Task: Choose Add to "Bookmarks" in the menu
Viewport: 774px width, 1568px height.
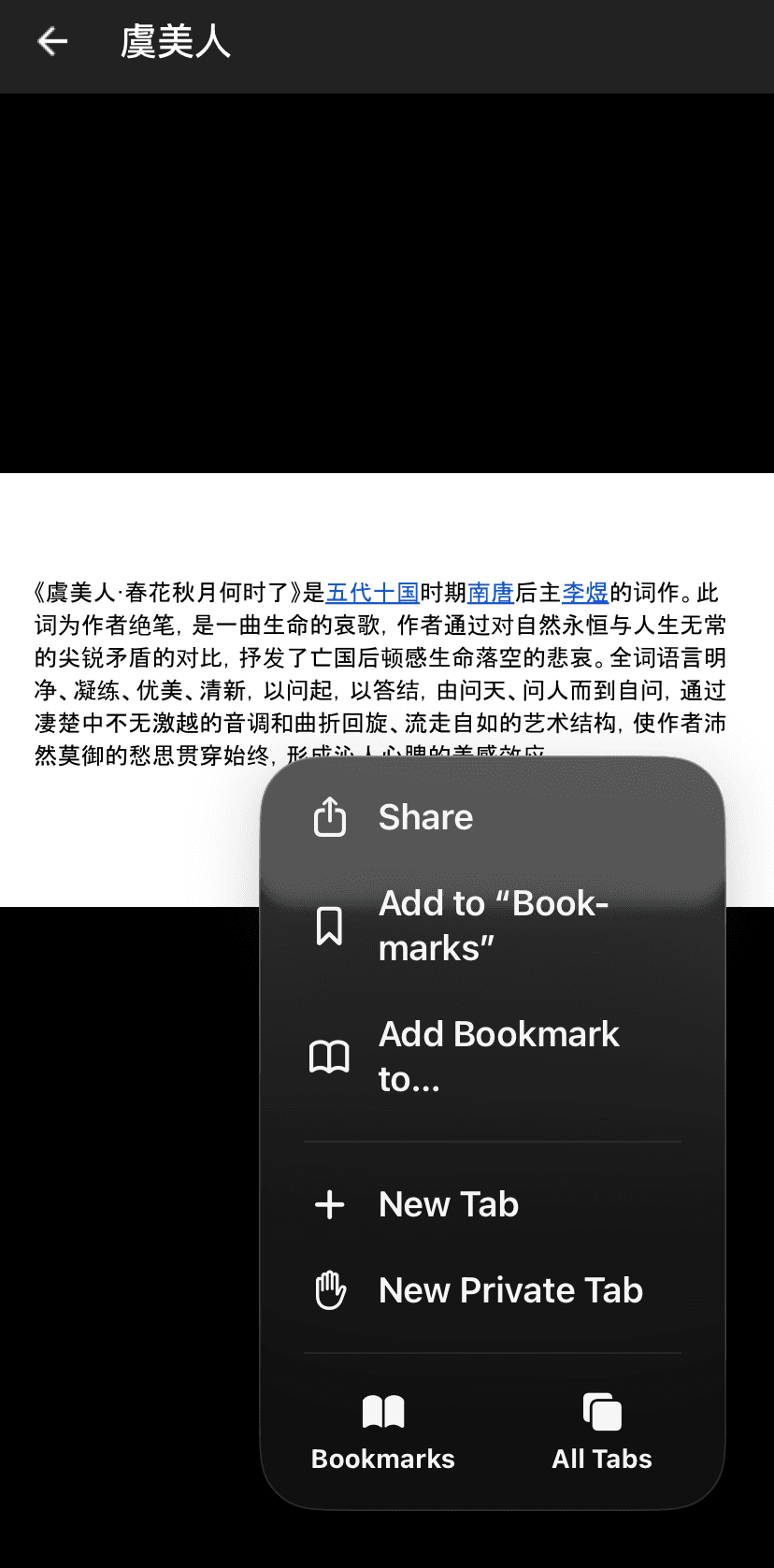Action: tap(494, 924)
